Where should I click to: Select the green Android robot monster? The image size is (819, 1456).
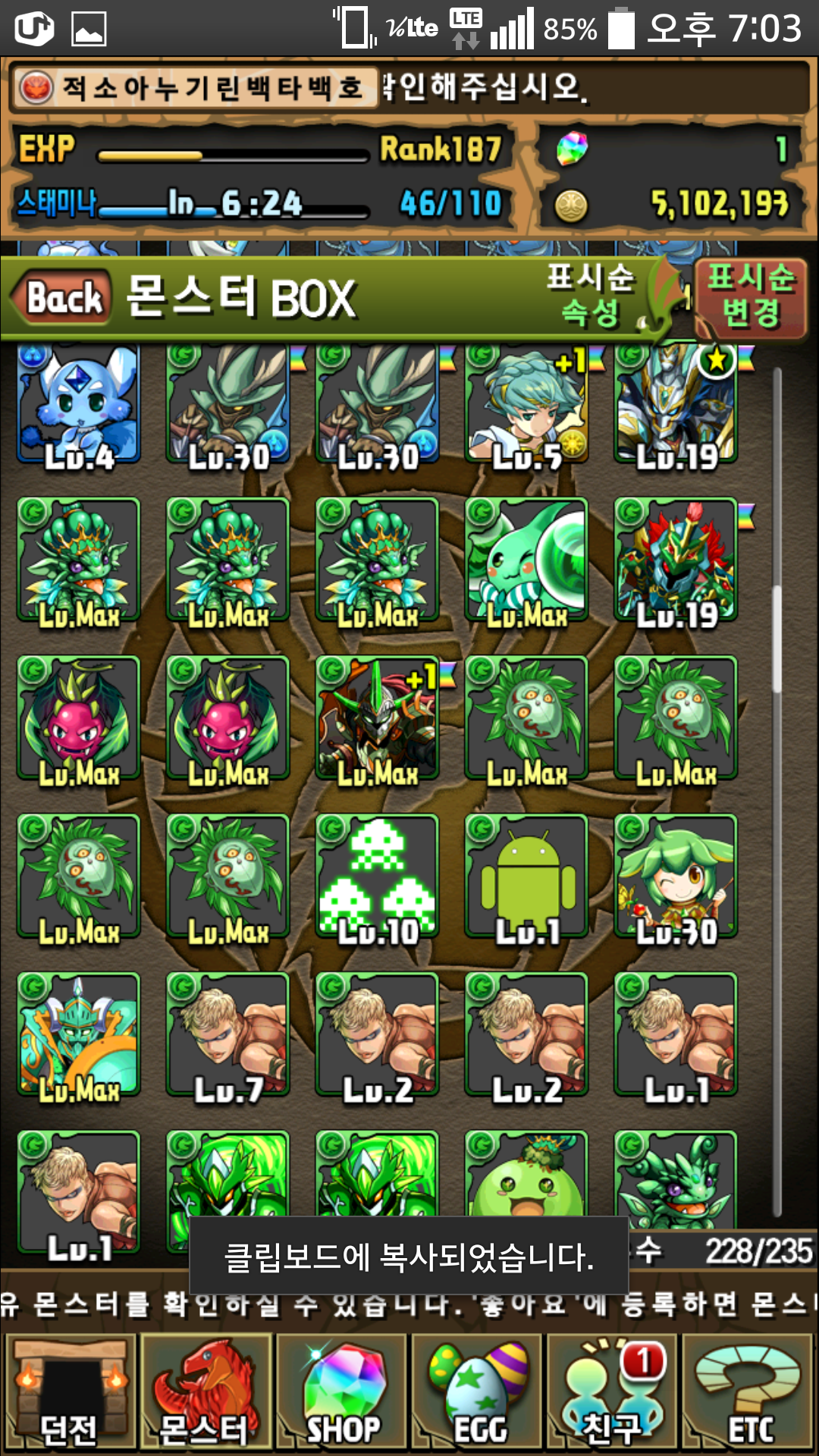point(527,878)
